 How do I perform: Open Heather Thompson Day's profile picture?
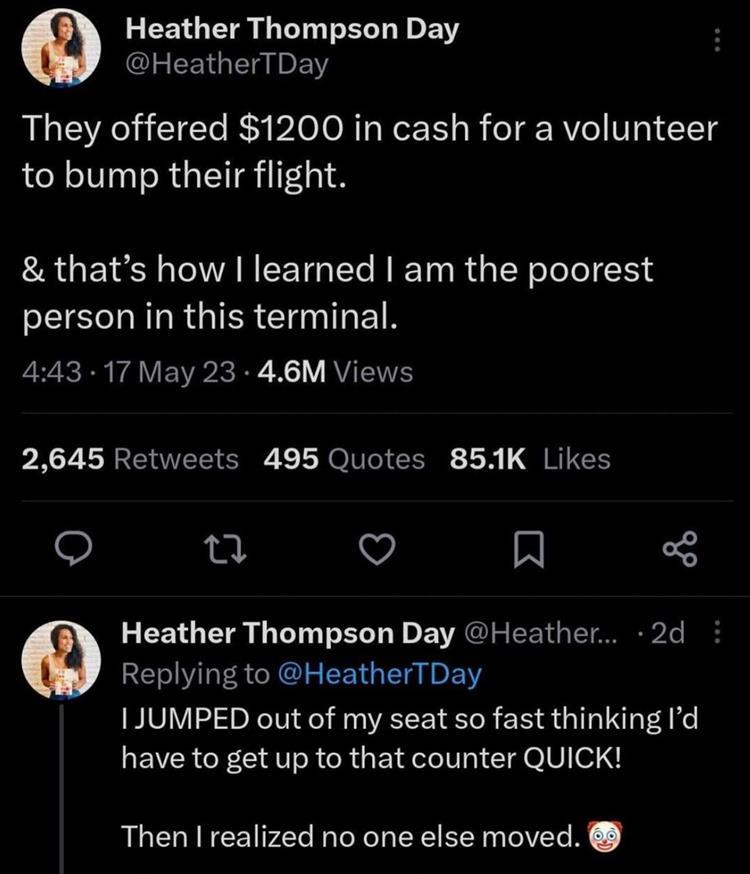[61, 50]
